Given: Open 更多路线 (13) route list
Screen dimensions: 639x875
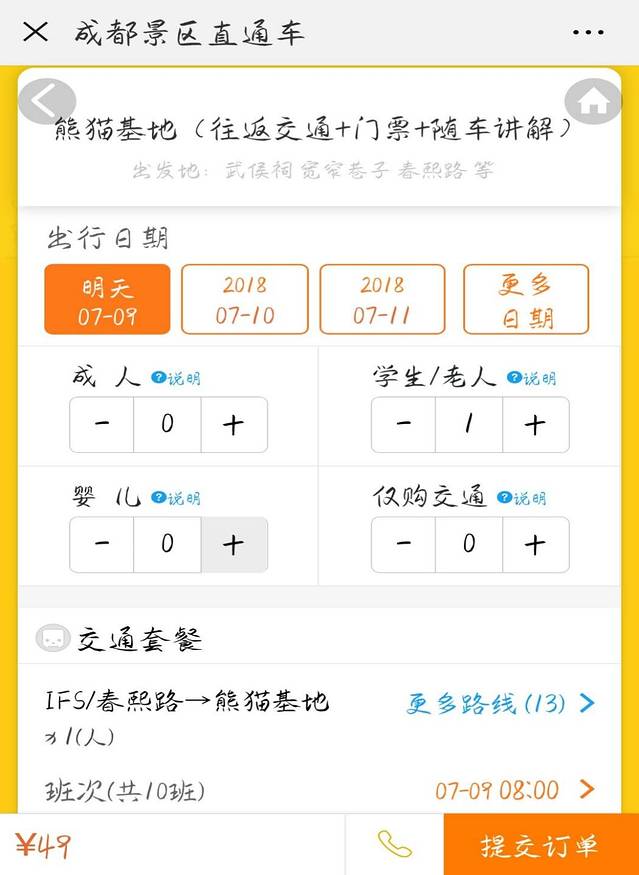Looking at the screenshot, I should click(500, 703).
